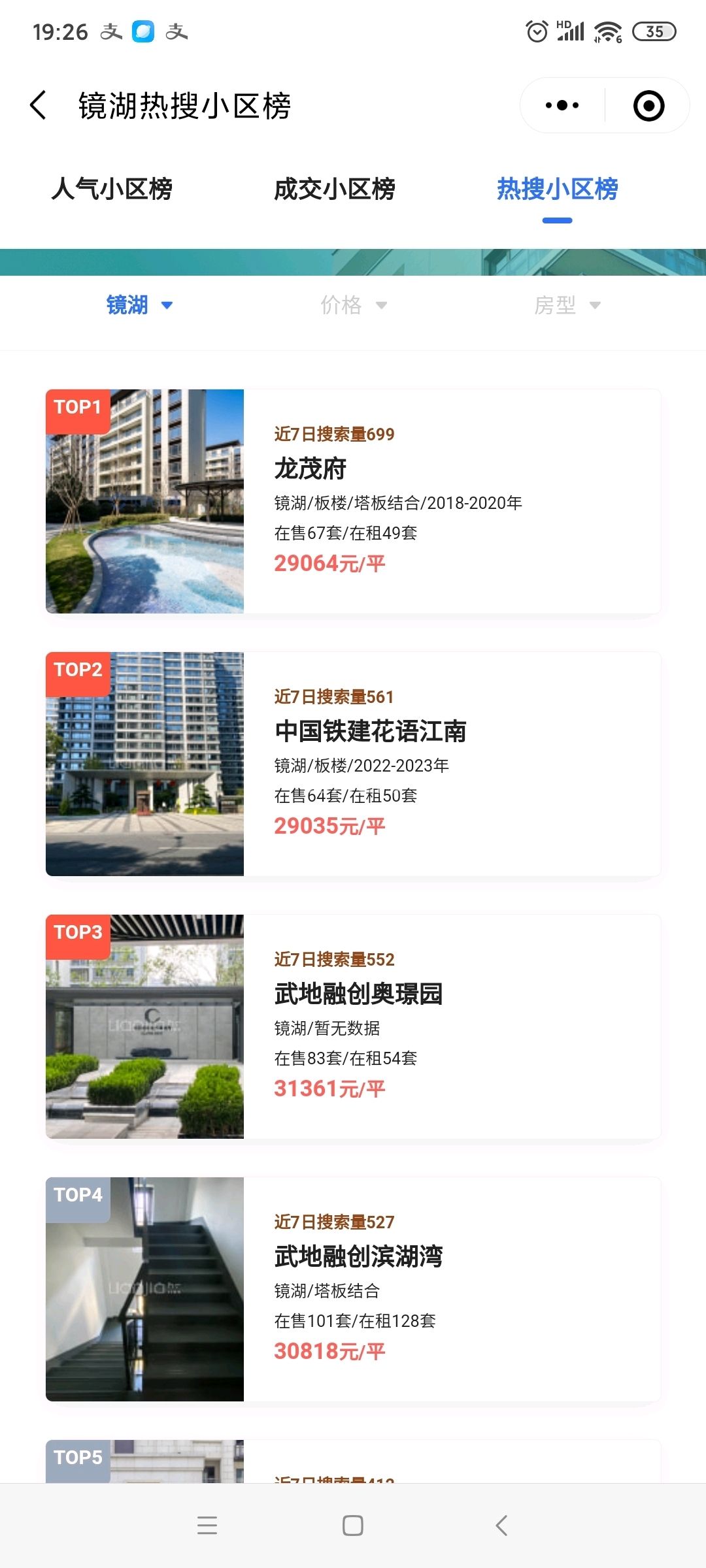Close the mini program via circle icon
The height and width of the screenshot is (1568, 706).
click(648, 105)
